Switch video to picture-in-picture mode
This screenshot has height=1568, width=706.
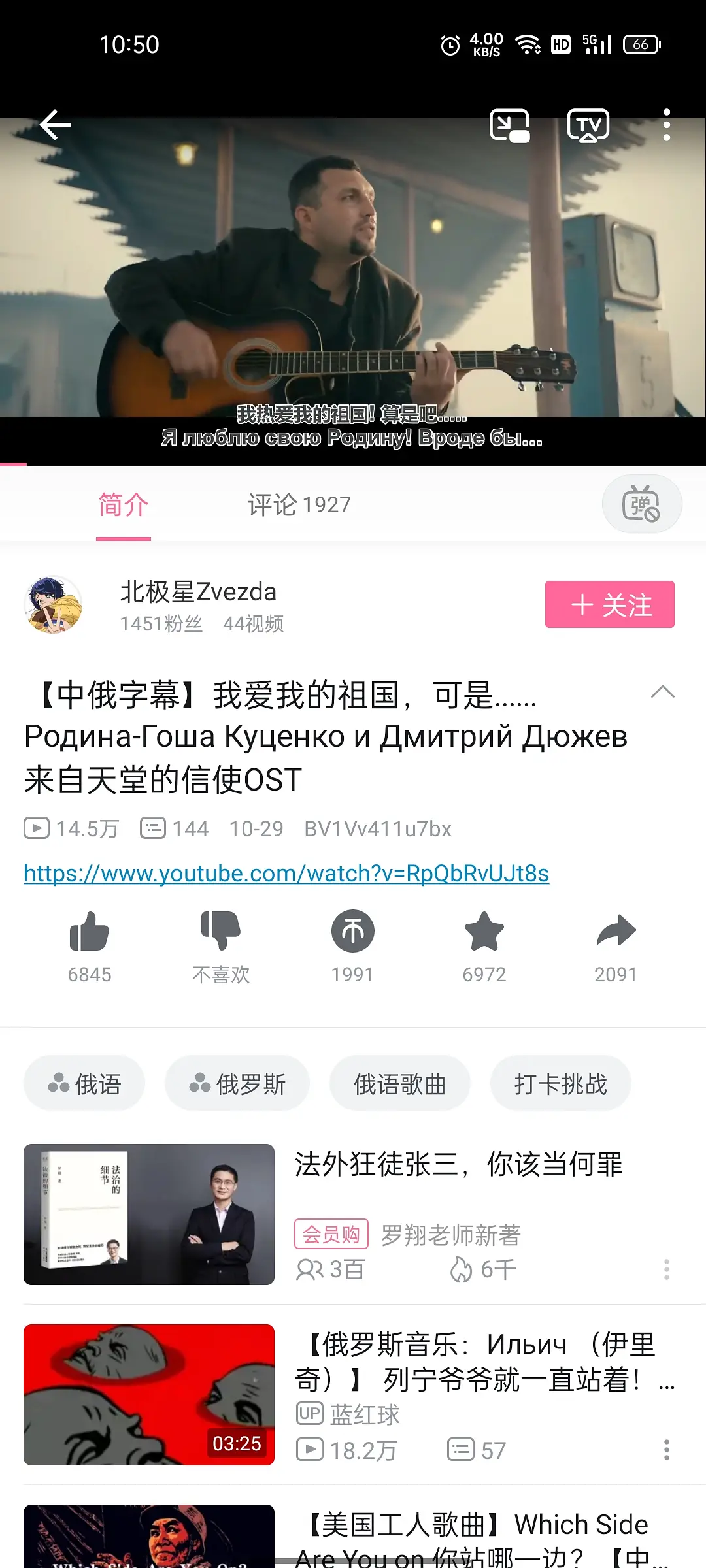[x=509, y=125]
